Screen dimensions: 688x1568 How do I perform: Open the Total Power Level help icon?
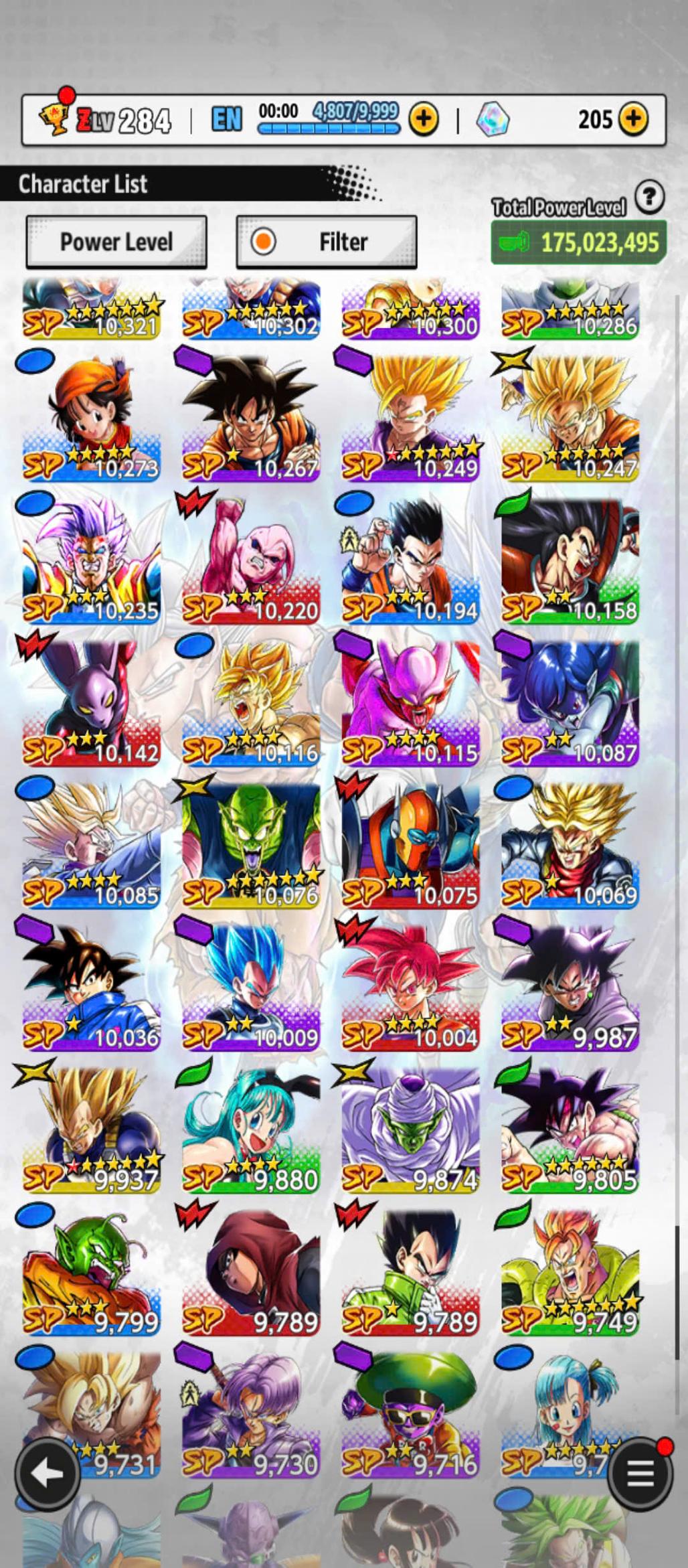coord(649,197)
